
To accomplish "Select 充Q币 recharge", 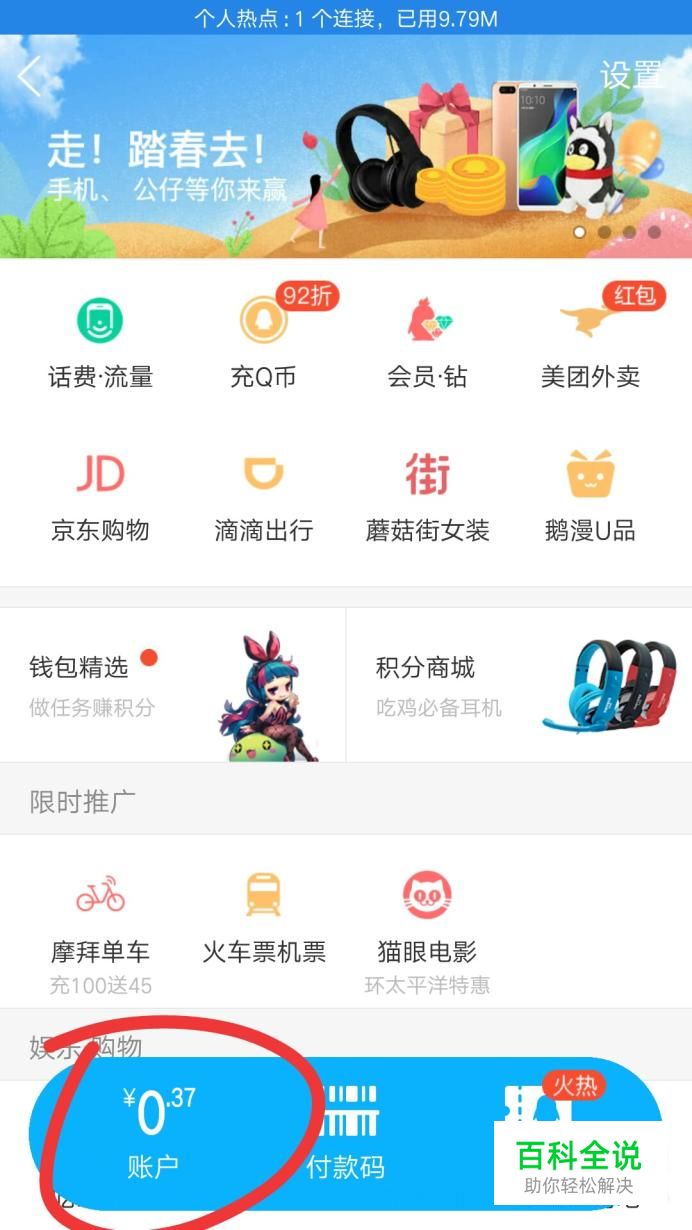I will click(x=263, y=342).
